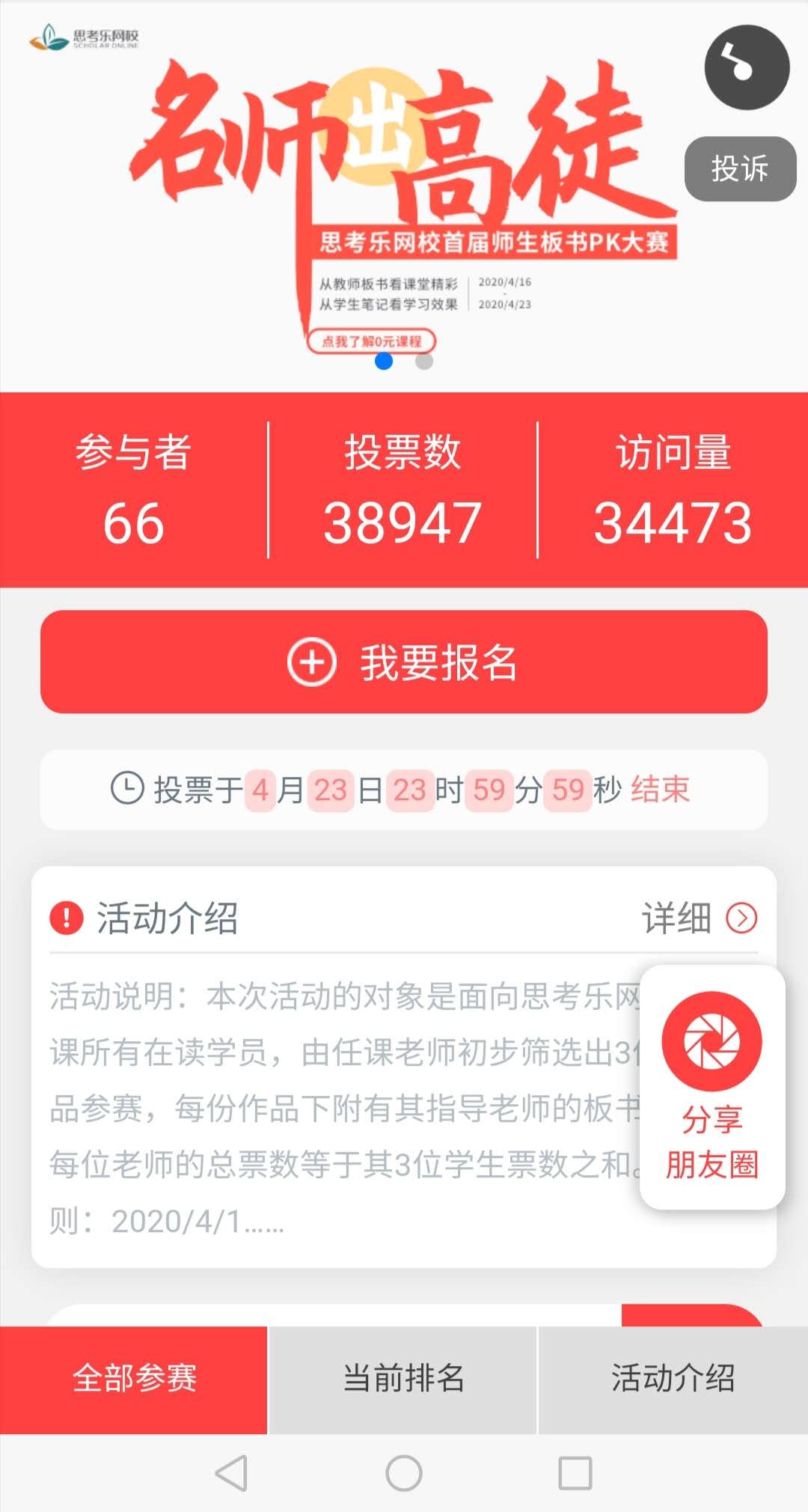808x1512 pixels.
Task: Tap the music toggle icon
Action: 747,67
